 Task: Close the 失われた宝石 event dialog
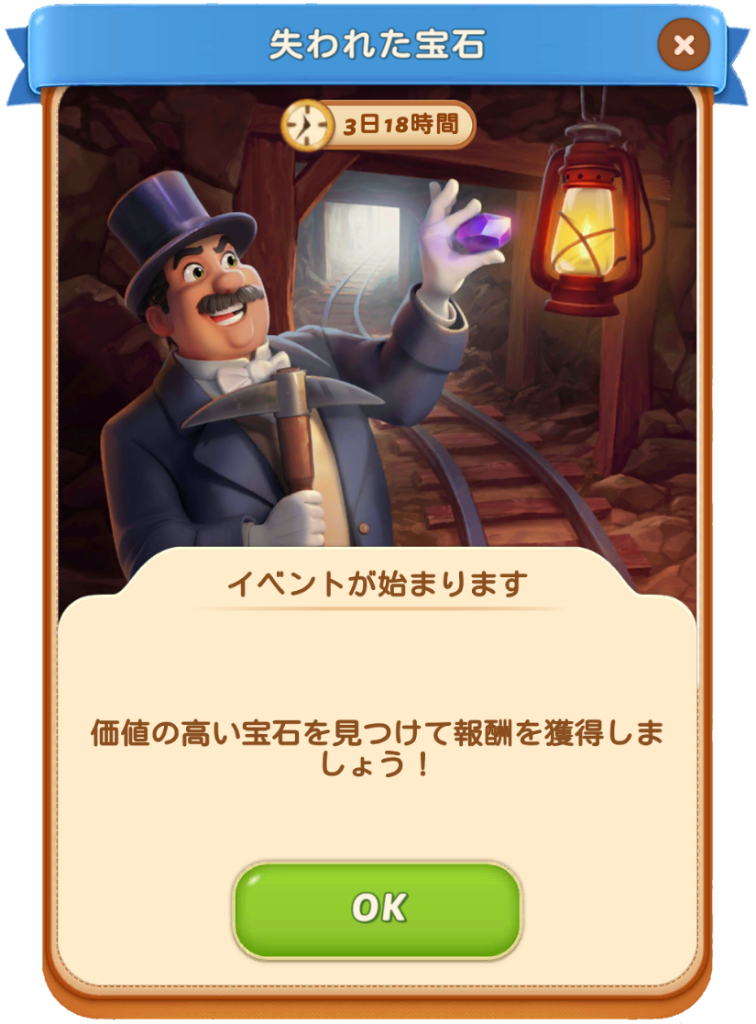tap(684, 45)
